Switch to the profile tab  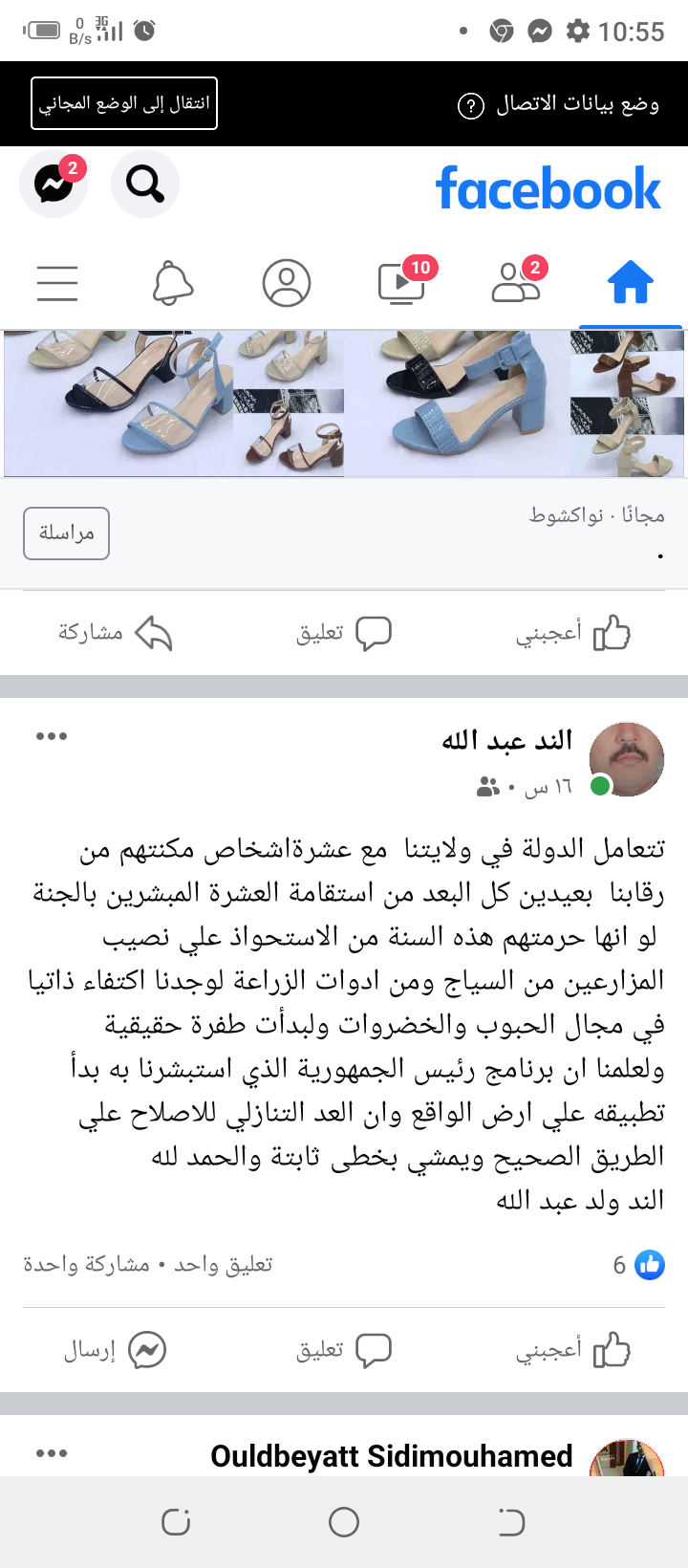[287, 283]
